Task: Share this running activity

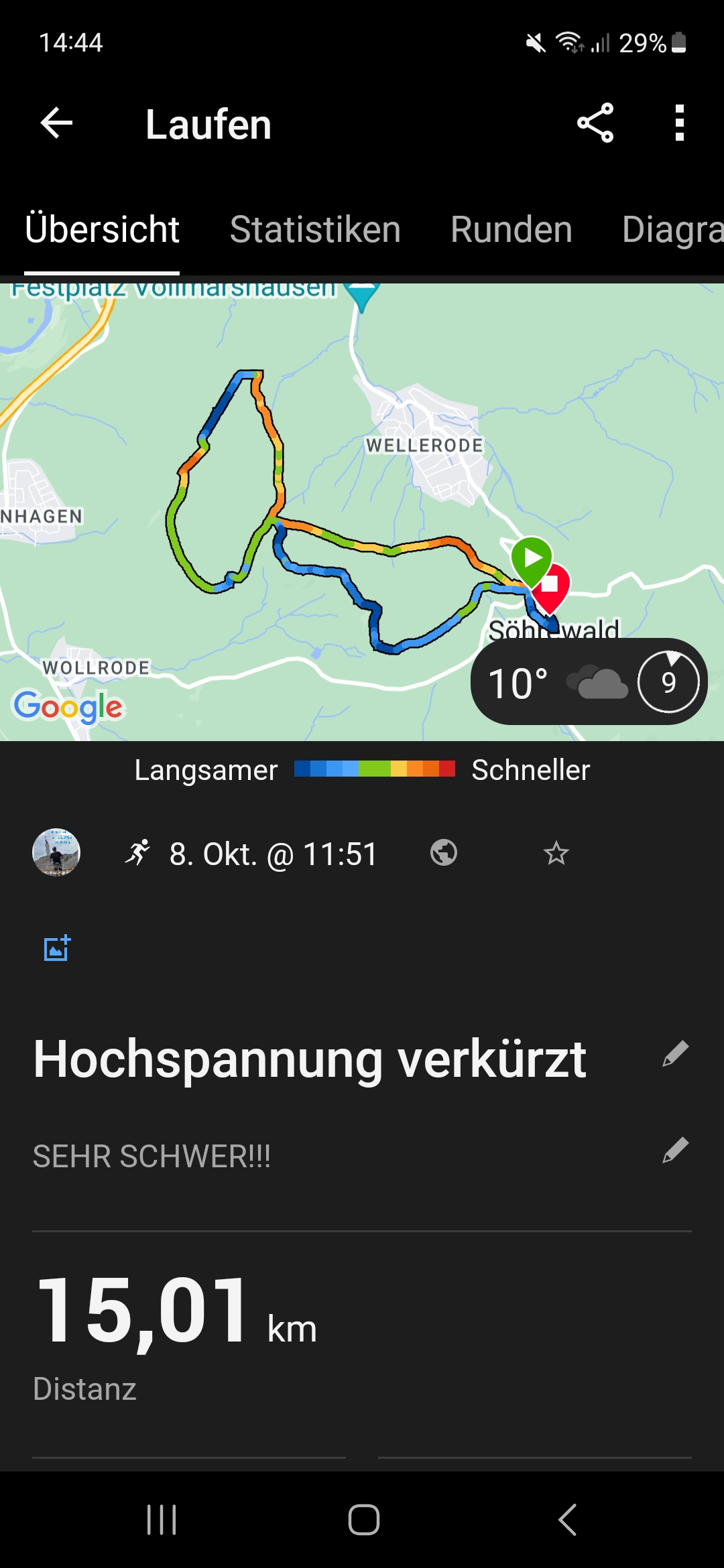Action: pos(595,123)
